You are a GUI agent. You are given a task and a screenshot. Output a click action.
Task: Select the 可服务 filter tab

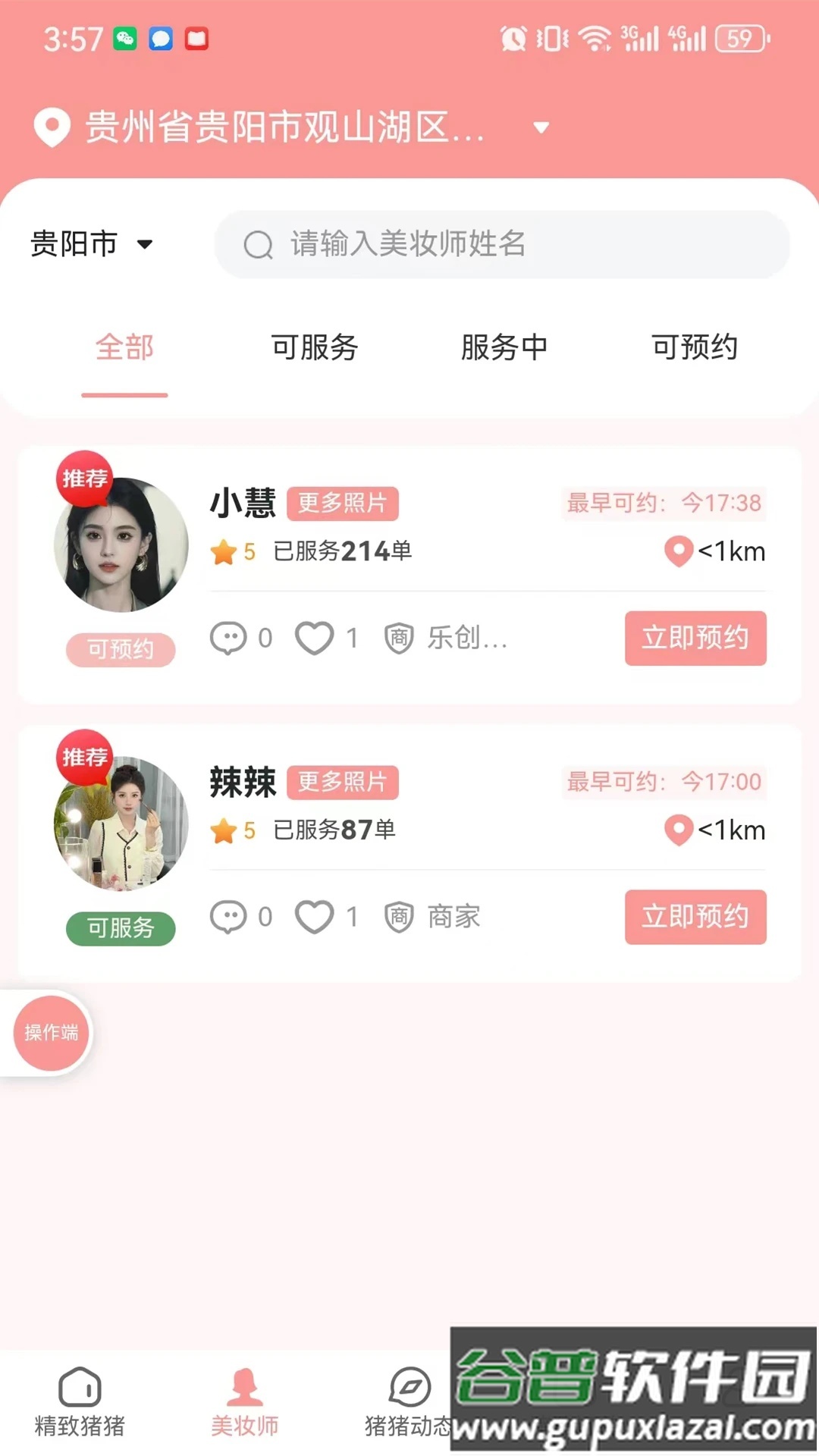click(314, 348)
